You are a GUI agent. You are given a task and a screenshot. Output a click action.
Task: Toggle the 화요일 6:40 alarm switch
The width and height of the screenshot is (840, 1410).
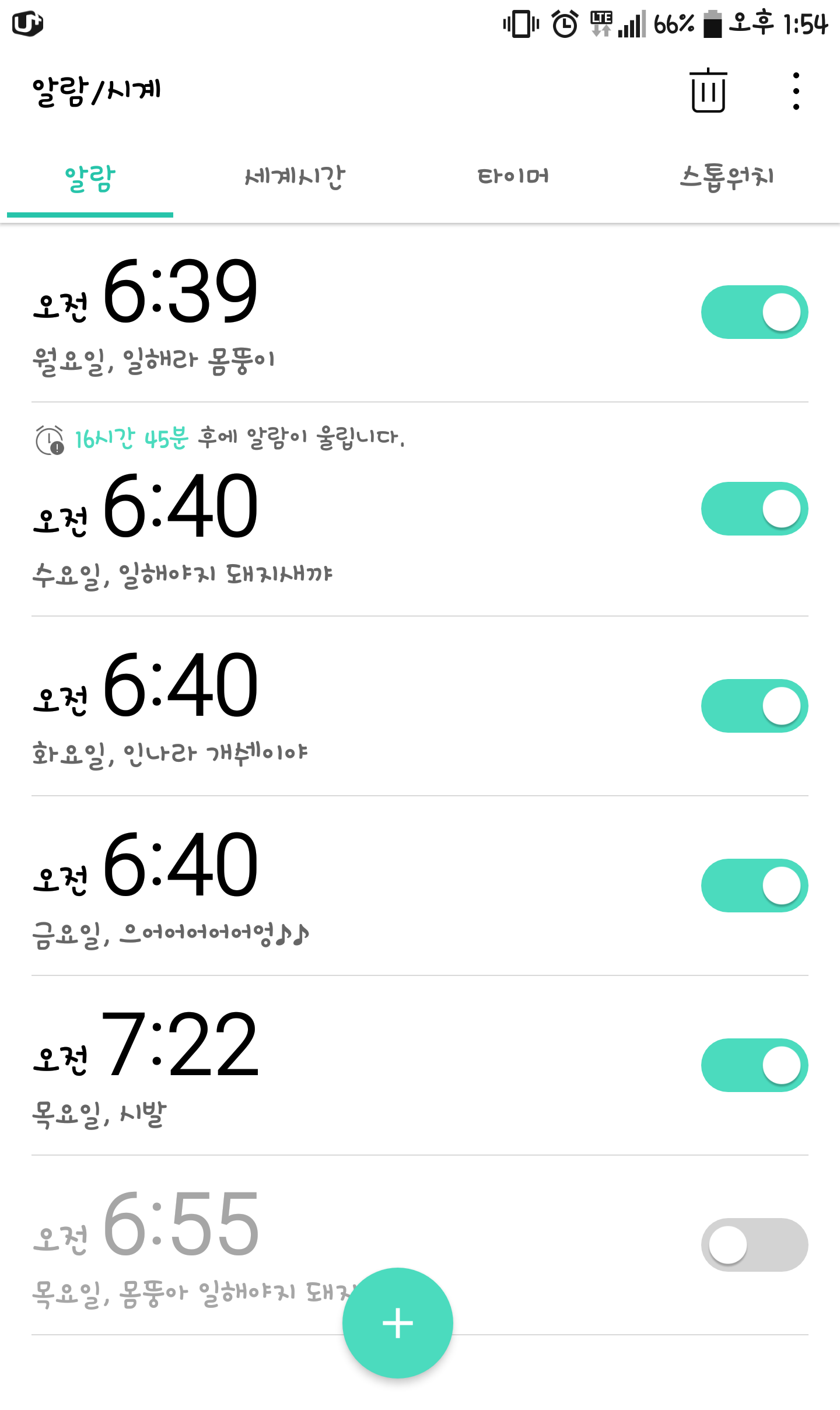[754, 706]
